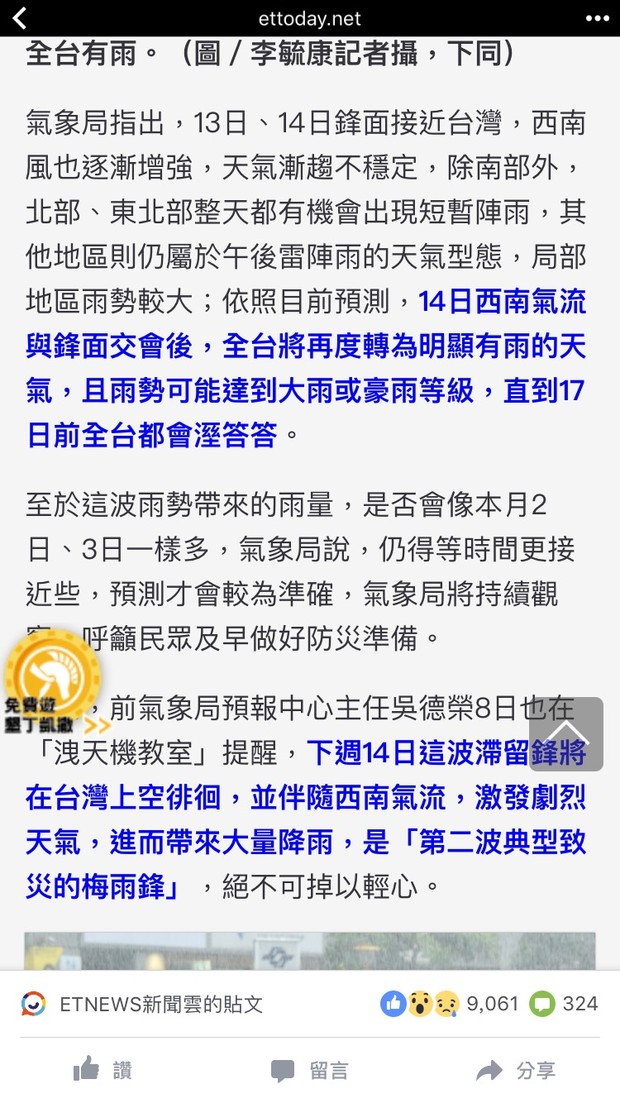The width and height of the screenshot is (620, 1103).
Task: Open the ETNEWS新聞雲 post
Action: click(141, 1004)
